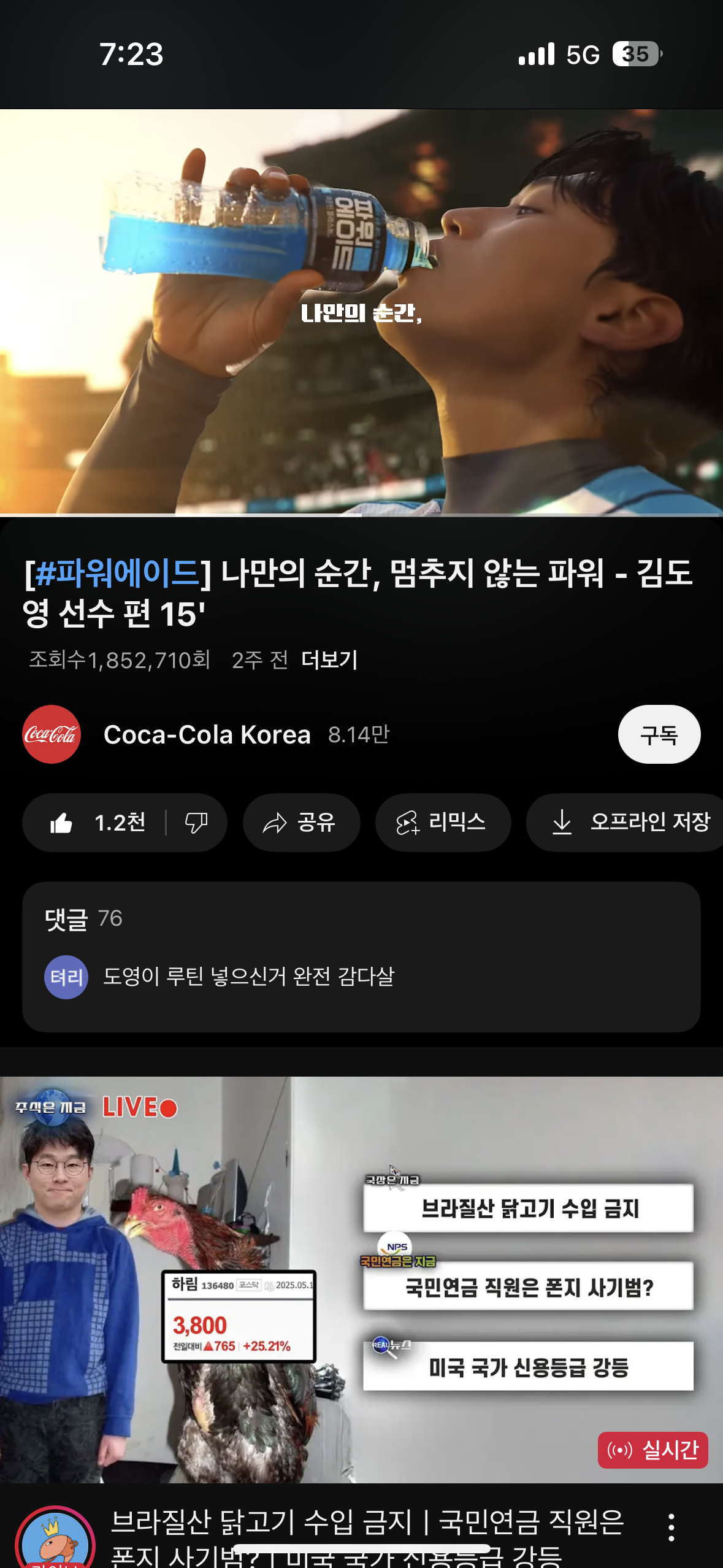Expand the description with 더보기
The width and height of the screenshot is (723, 1568).
(329, 660)
